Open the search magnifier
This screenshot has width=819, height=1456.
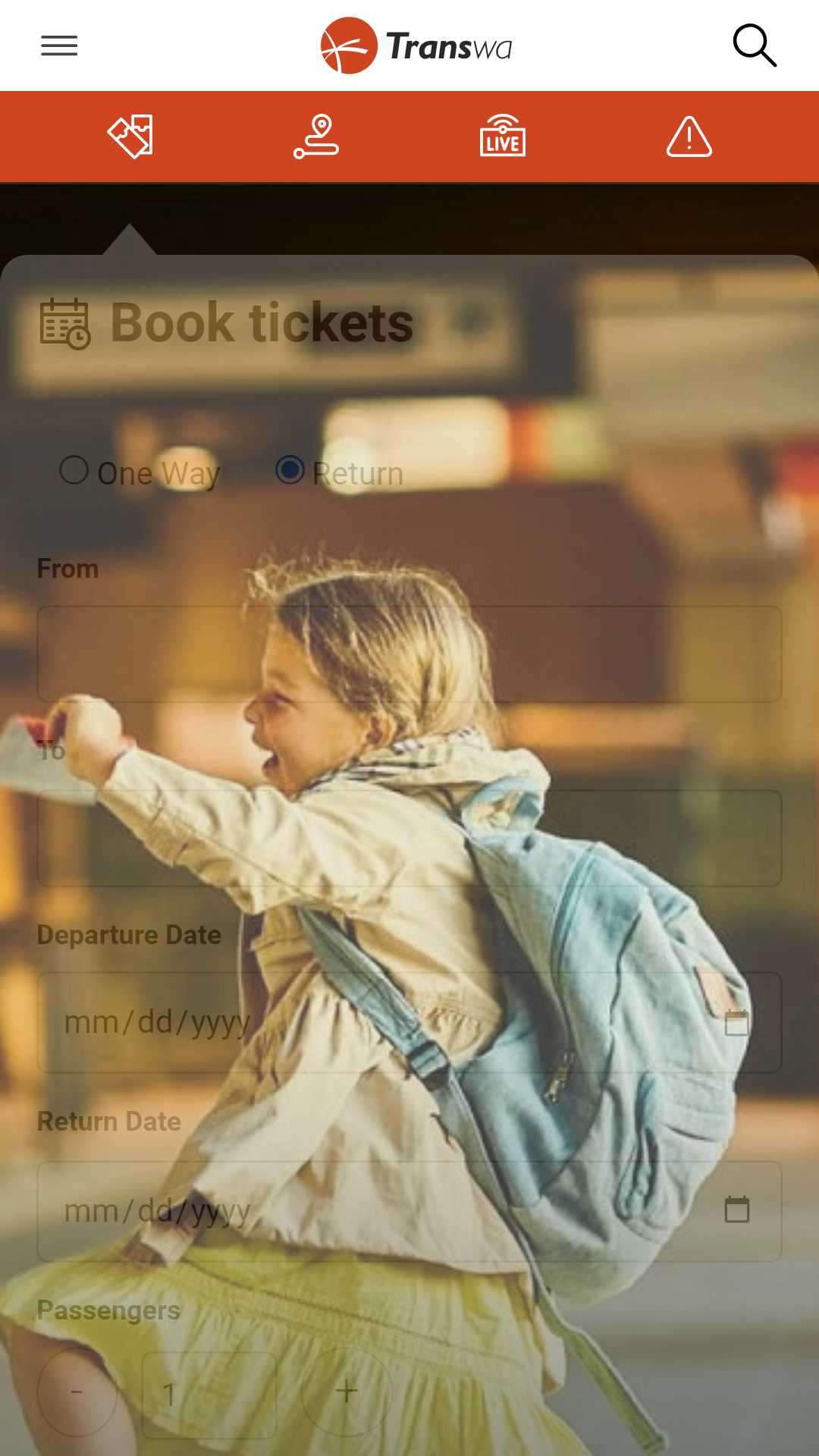click(755, 45)
